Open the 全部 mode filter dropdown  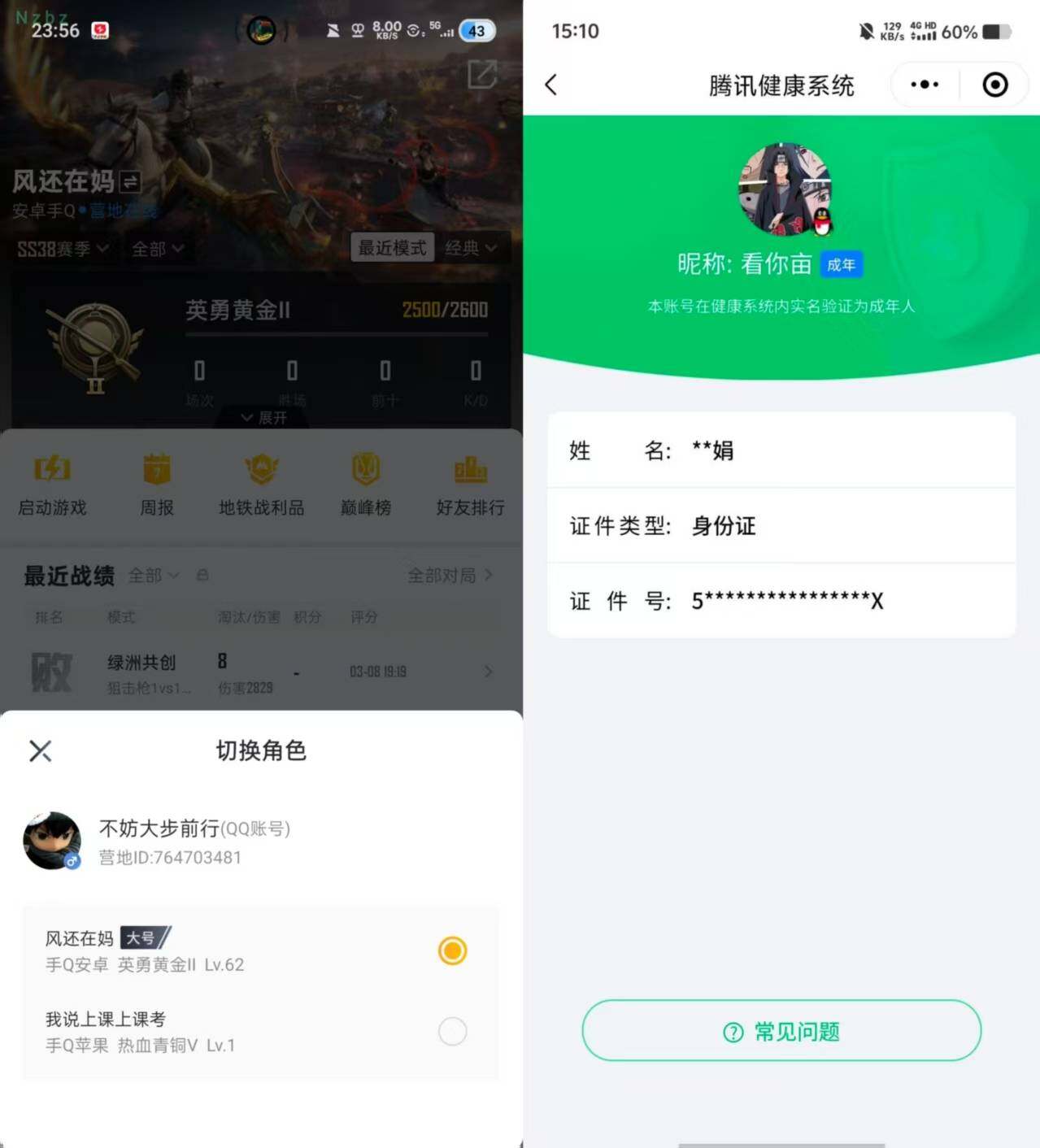click(x=158, y=249)
